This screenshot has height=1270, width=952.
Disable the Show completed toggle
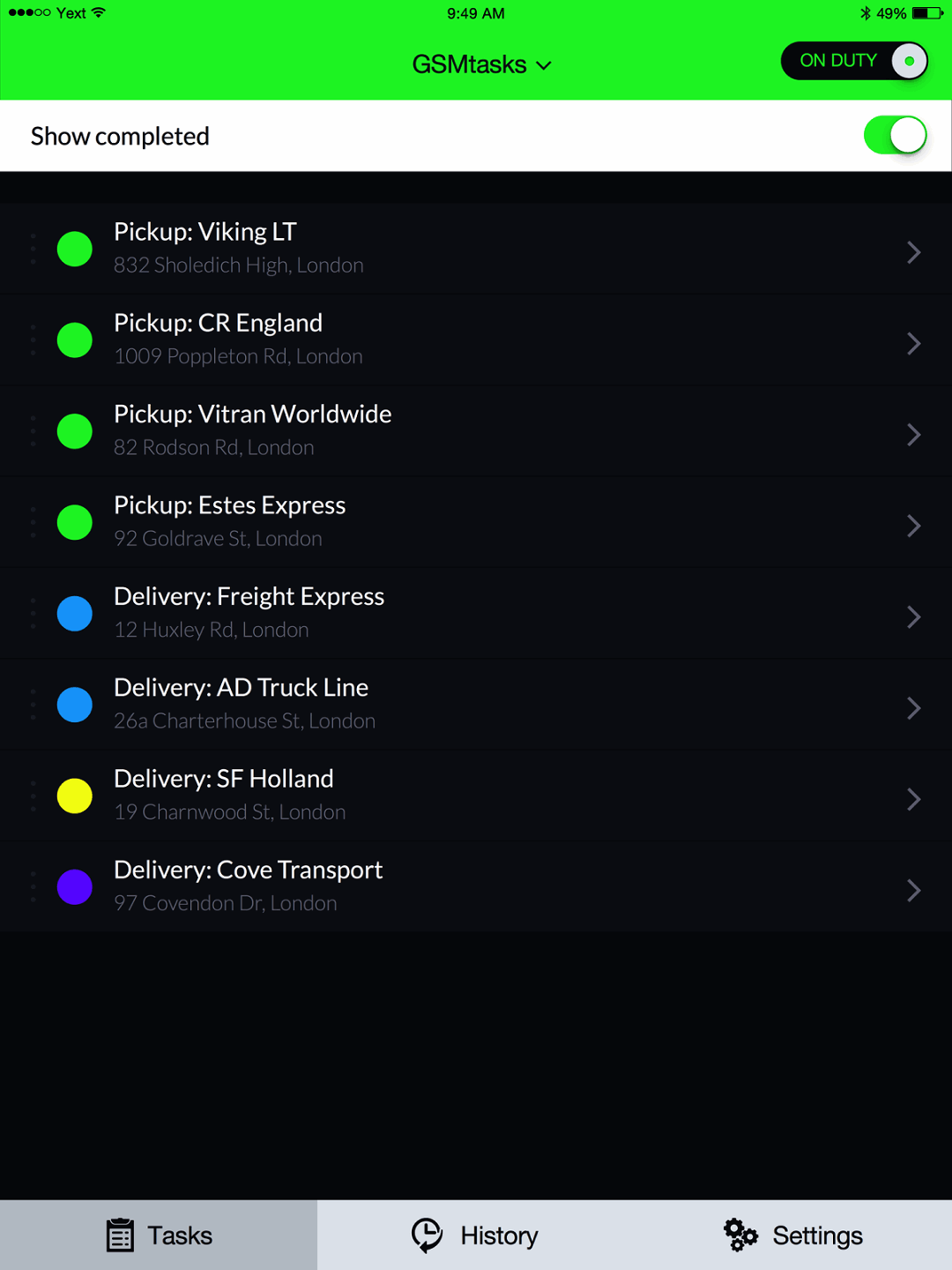click(x=895, y=135)
